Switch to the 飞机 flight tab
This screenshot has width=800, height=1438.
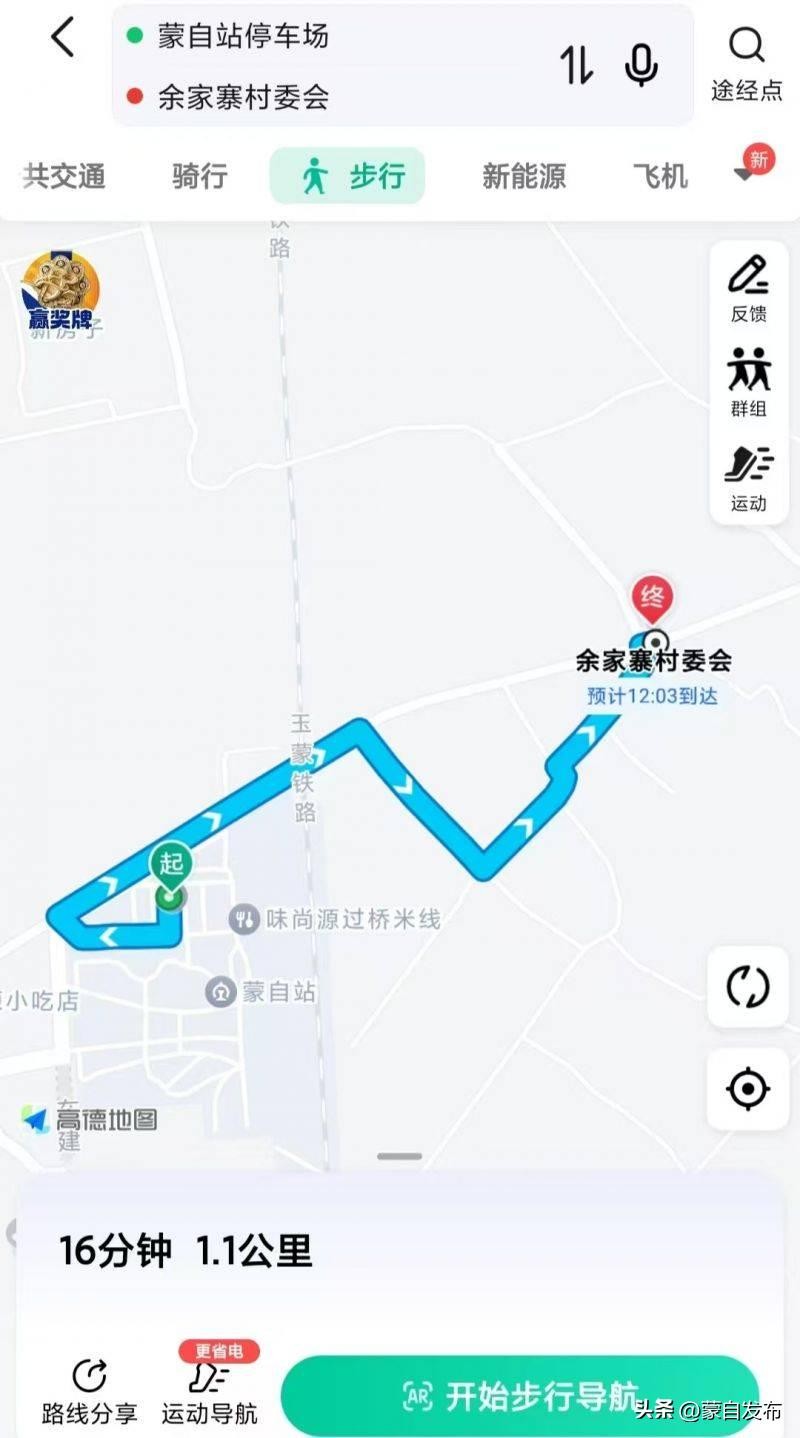(x=660, y=177)
